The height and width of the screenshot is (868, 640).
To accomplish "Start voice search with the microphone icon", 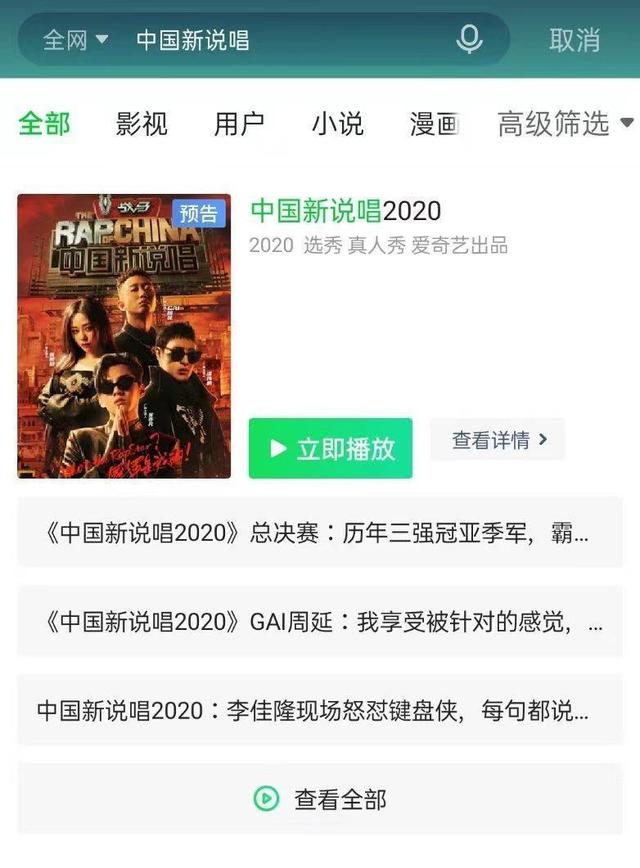I will pyautogui.click(x=468, y=40).
